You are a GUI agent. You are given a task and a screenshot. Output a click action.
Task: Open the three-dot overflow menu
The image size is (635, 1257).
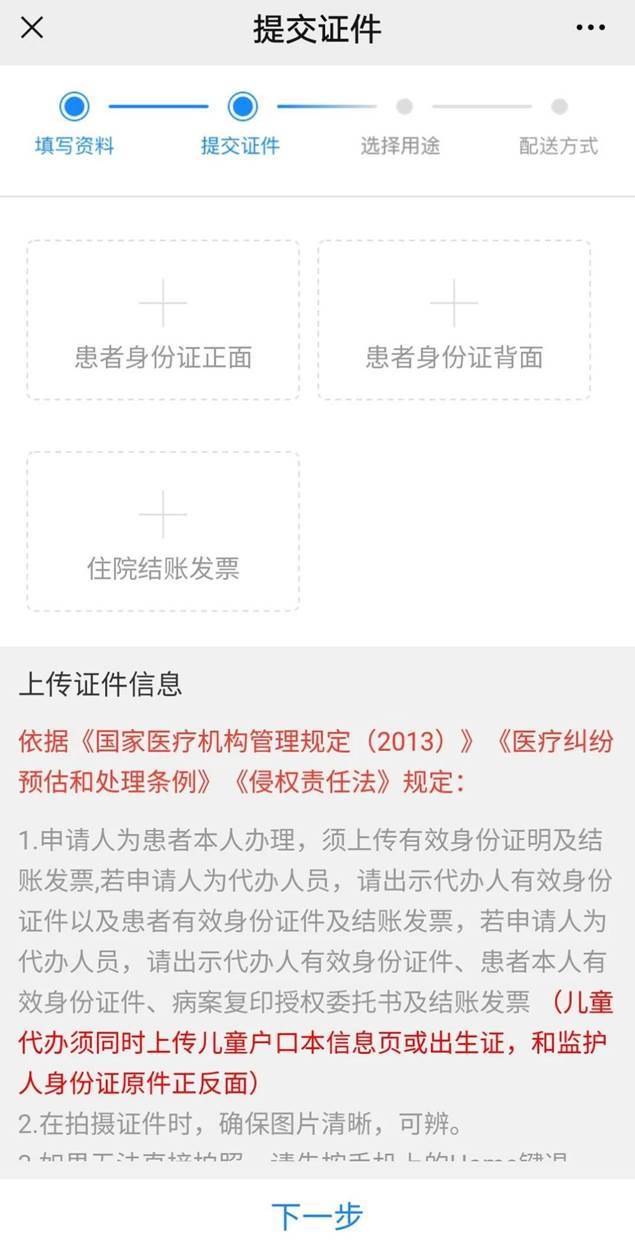(x=590, y=29)
